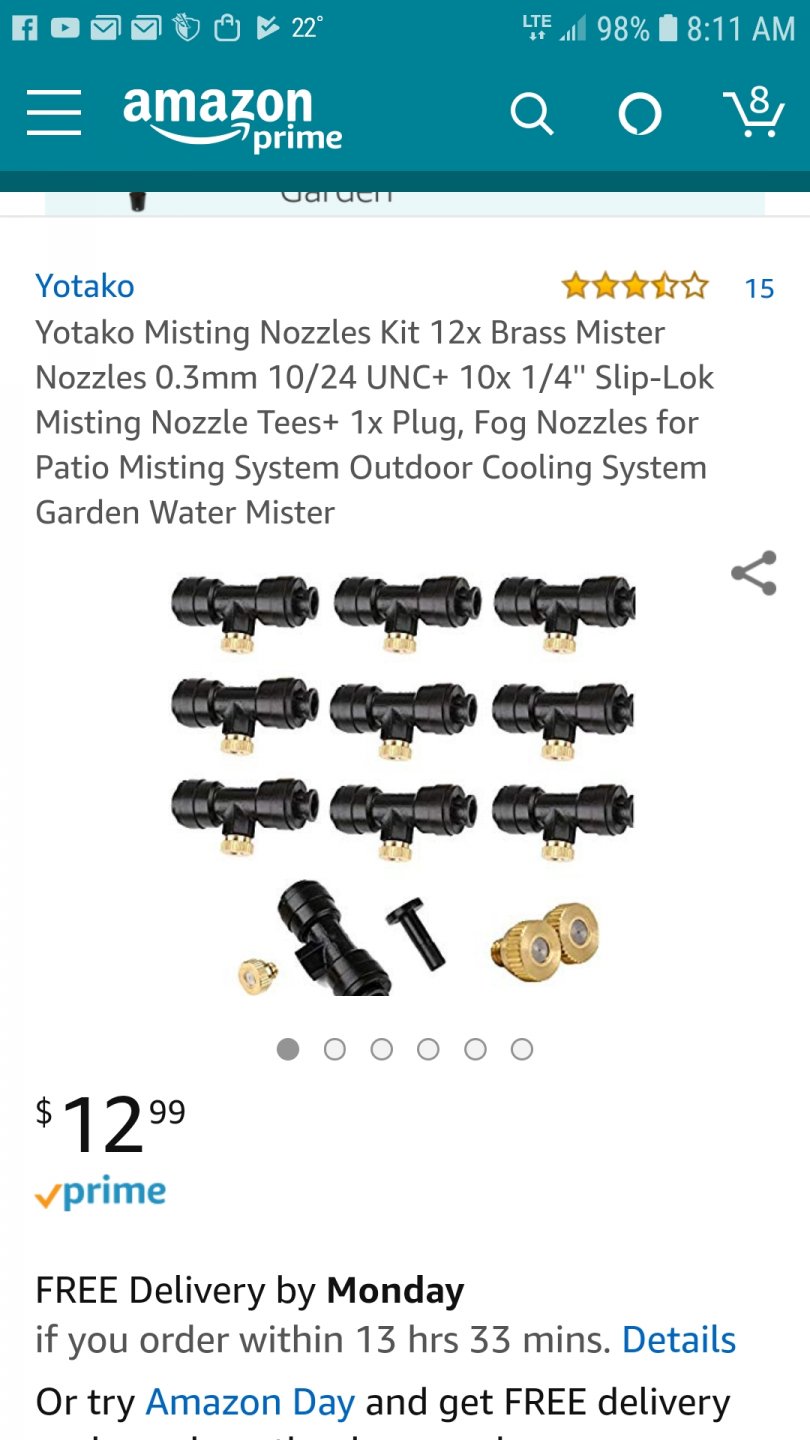The image size is (810, 1440).
Task: Visit the Yotako brand page
Action: [85, 286]
